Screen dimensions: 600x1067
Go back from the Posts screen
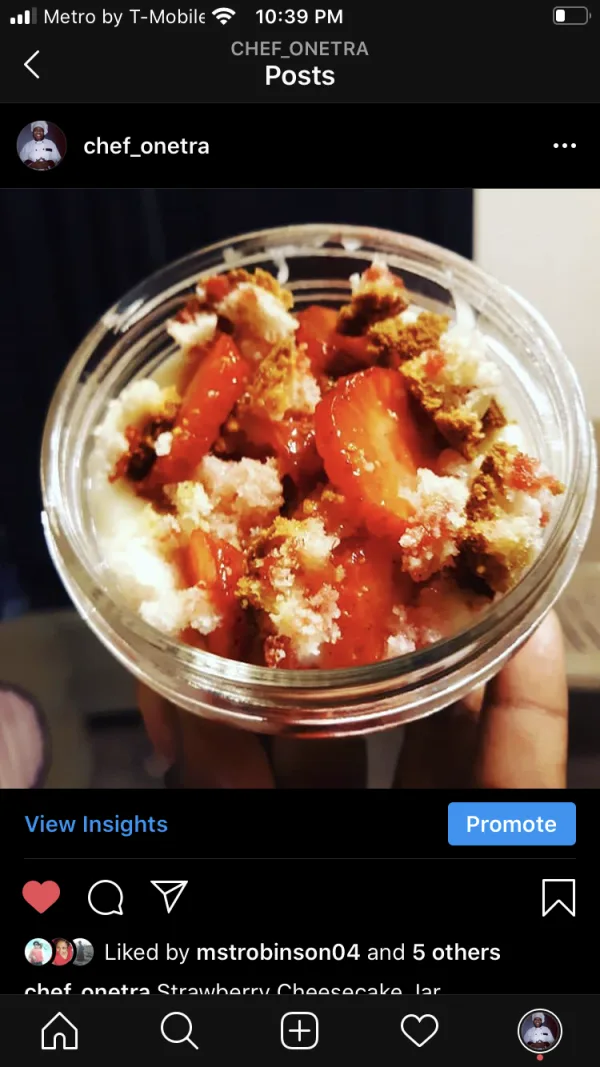pyautogui.click(x=32, y=65)
